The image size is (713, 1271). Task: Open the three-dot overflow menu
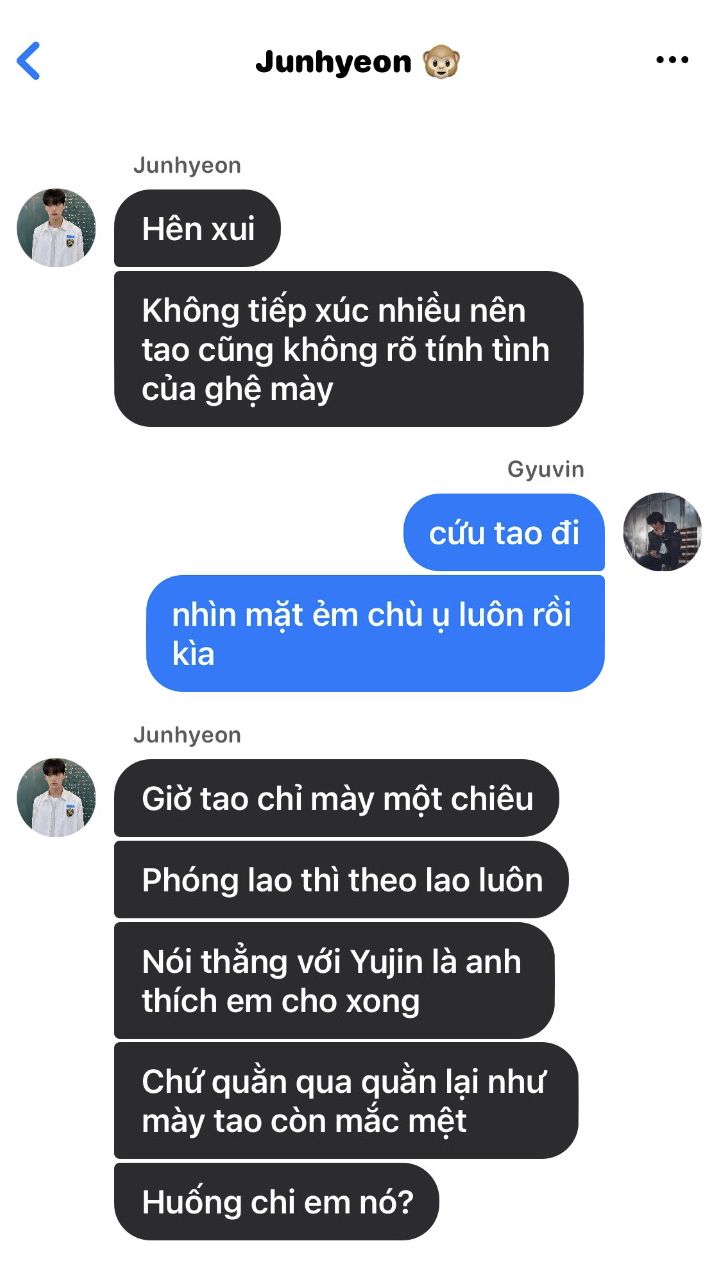coord(672,61)
